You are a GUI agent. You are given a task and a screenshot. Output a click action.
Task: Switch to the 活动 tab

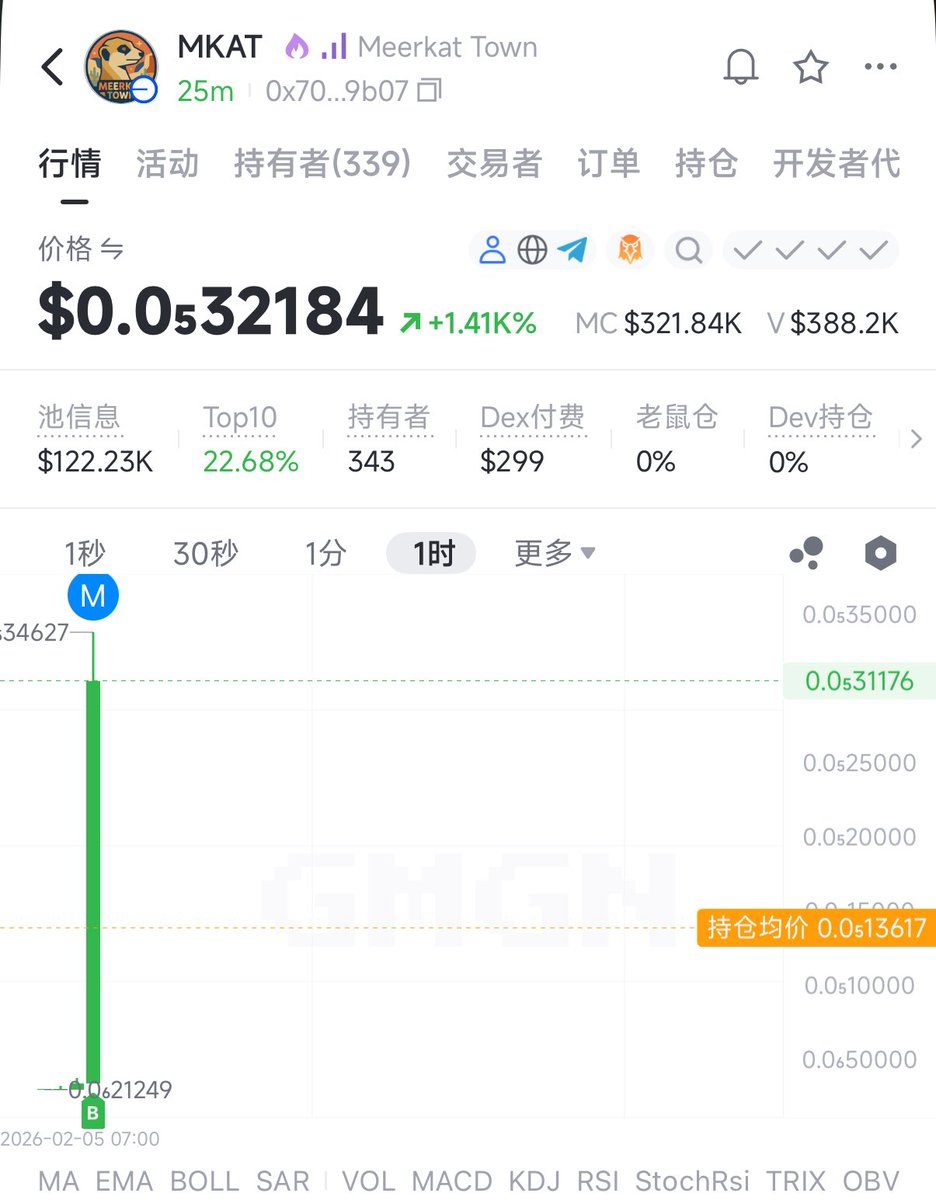tap(167, 164)
